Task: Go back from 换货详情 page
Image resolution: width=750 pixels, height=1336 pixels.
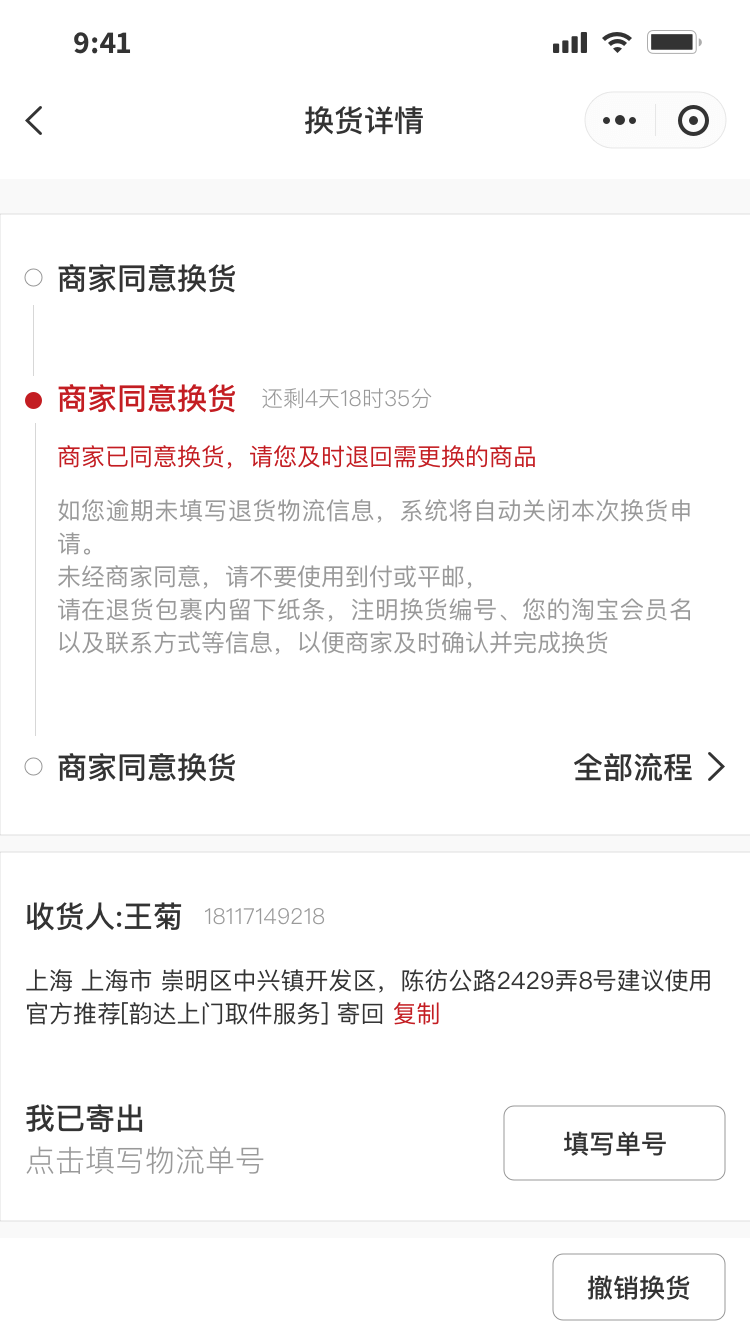Action: click(35, 121)
